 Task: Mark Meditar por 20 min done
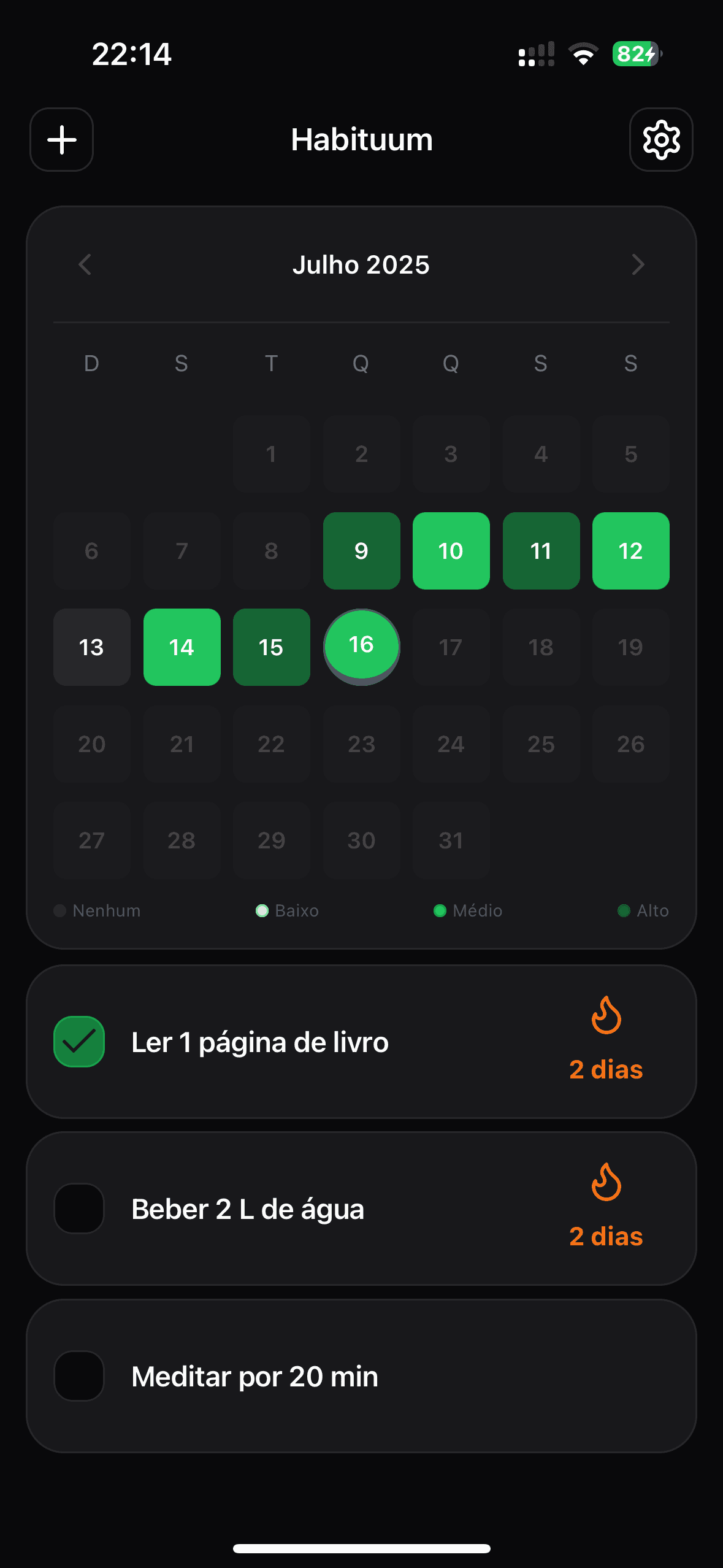coord(79,1376)
